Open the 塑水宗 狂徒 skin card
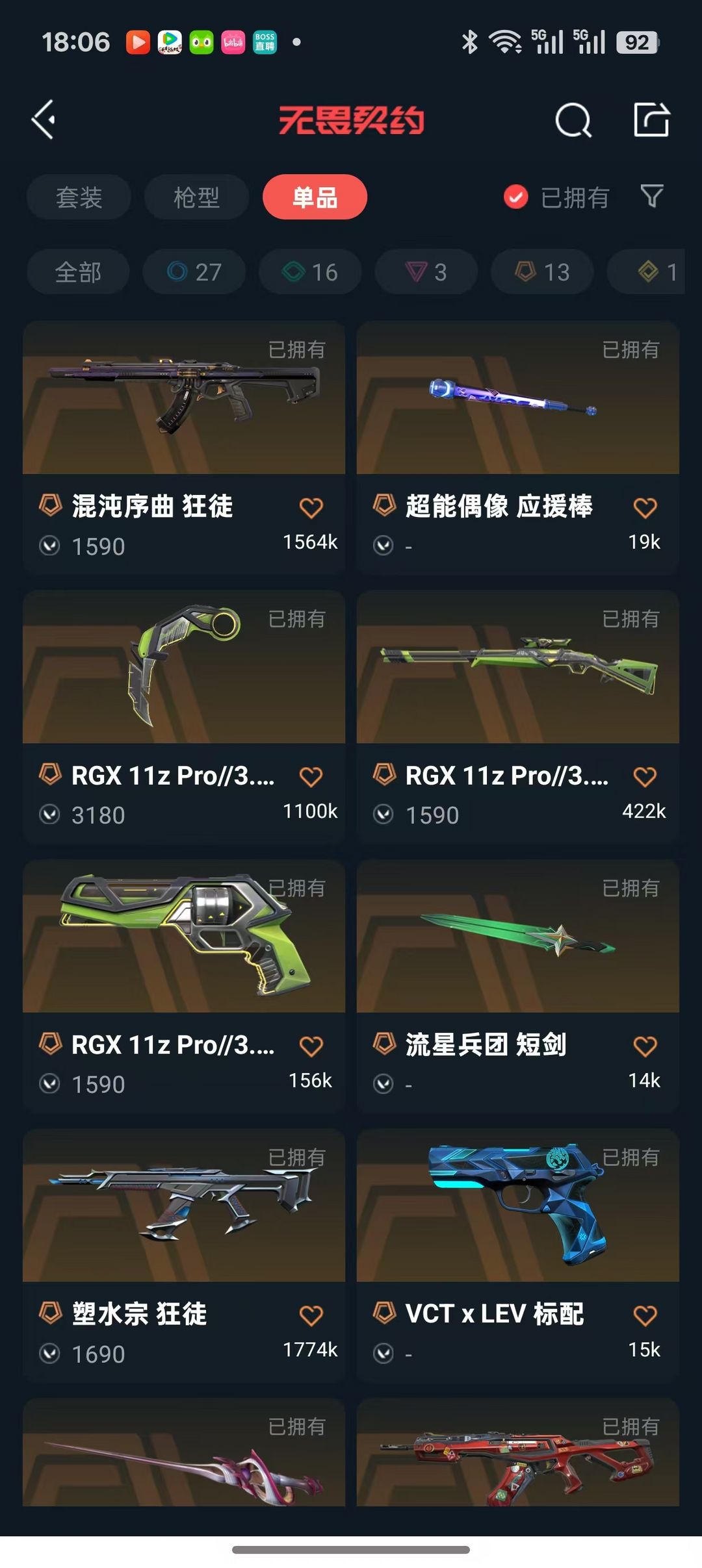Screen dimensions: 702x1568 point(184,1256)
